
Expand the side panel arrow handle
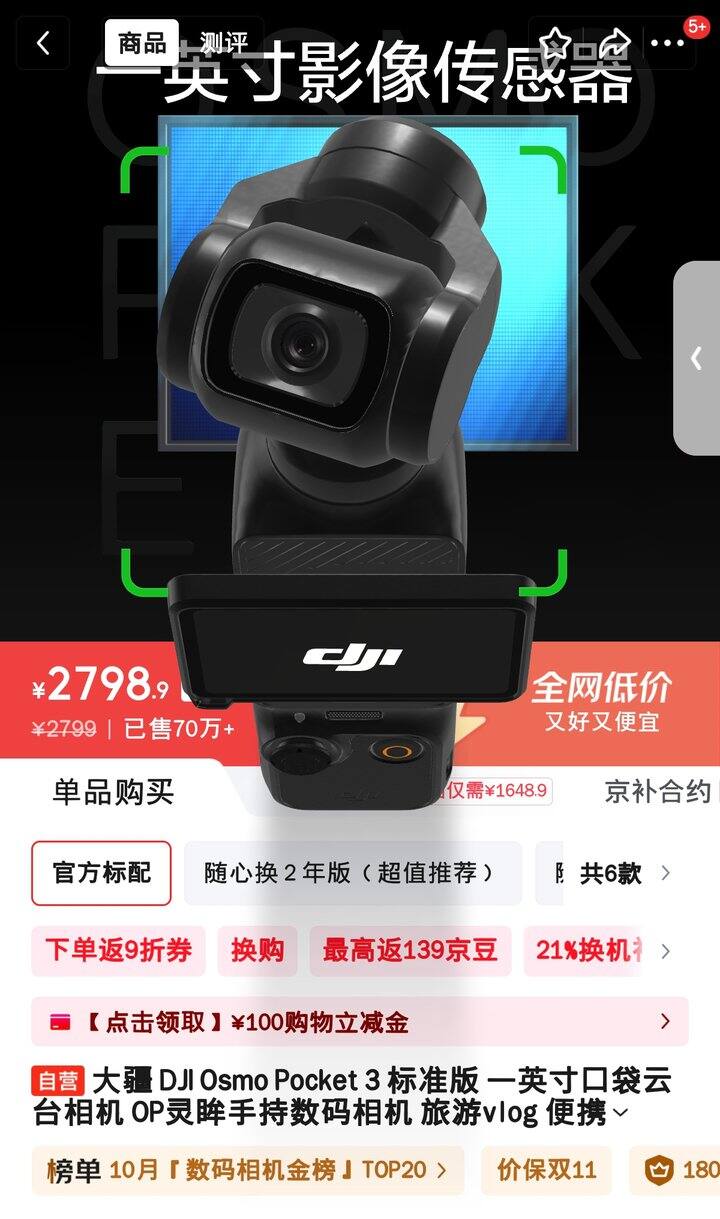(x=697, y=358)
